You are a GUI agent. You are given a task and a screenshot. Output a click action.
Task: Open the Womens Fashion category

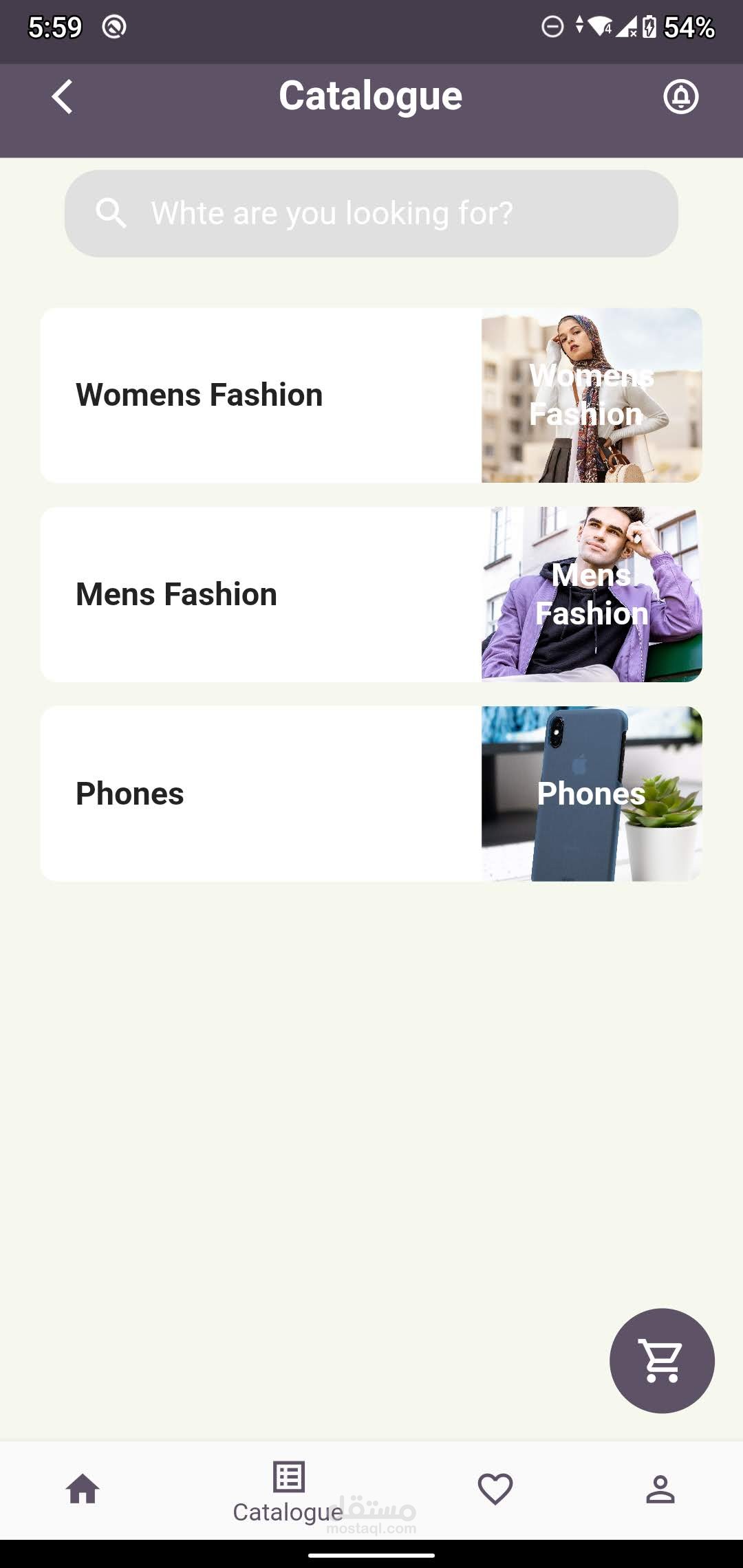(371, 395)
